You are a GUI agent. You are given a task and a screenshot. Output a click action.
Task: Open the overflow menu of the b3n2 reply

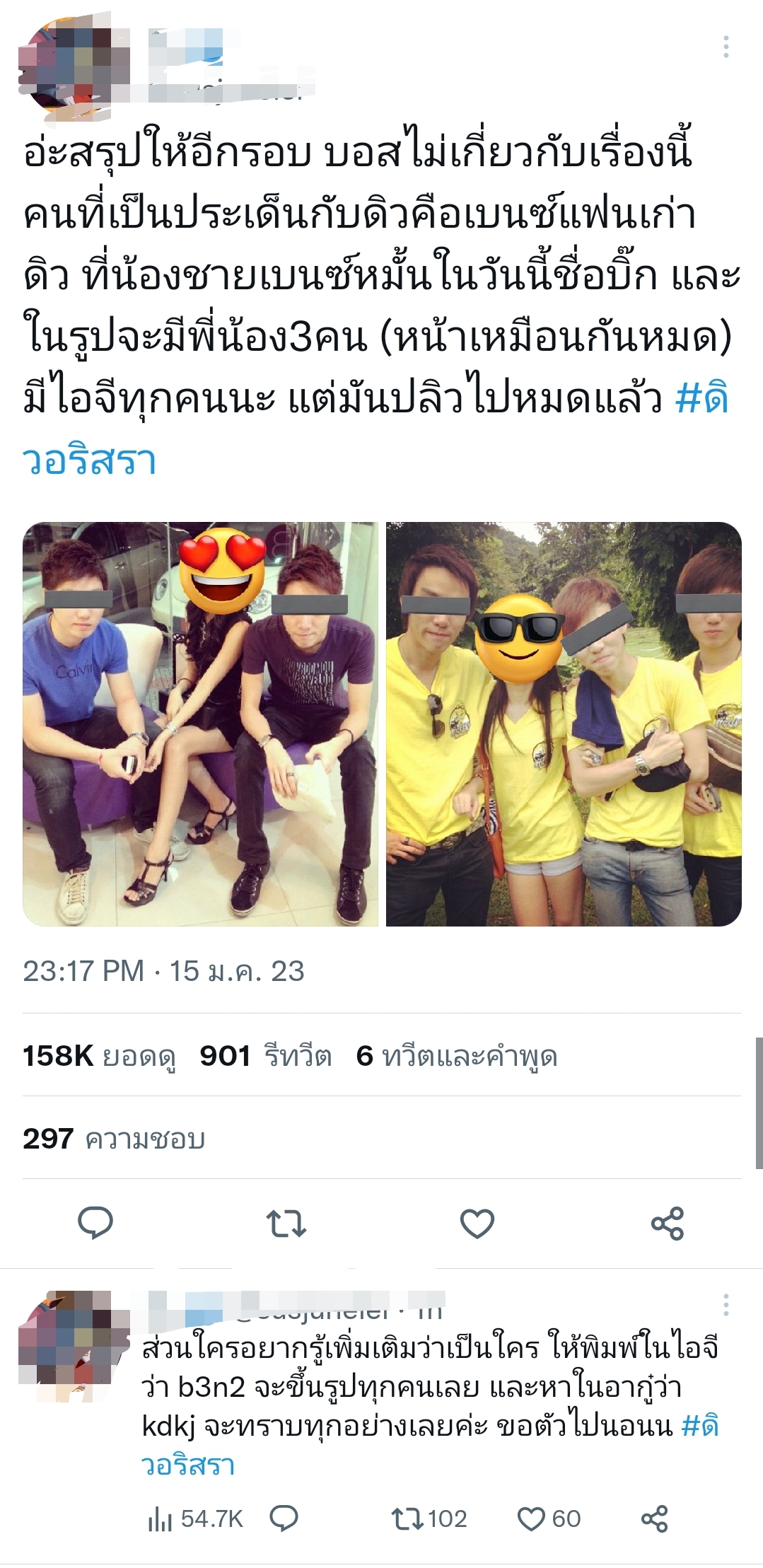(x=726, y=1305)
